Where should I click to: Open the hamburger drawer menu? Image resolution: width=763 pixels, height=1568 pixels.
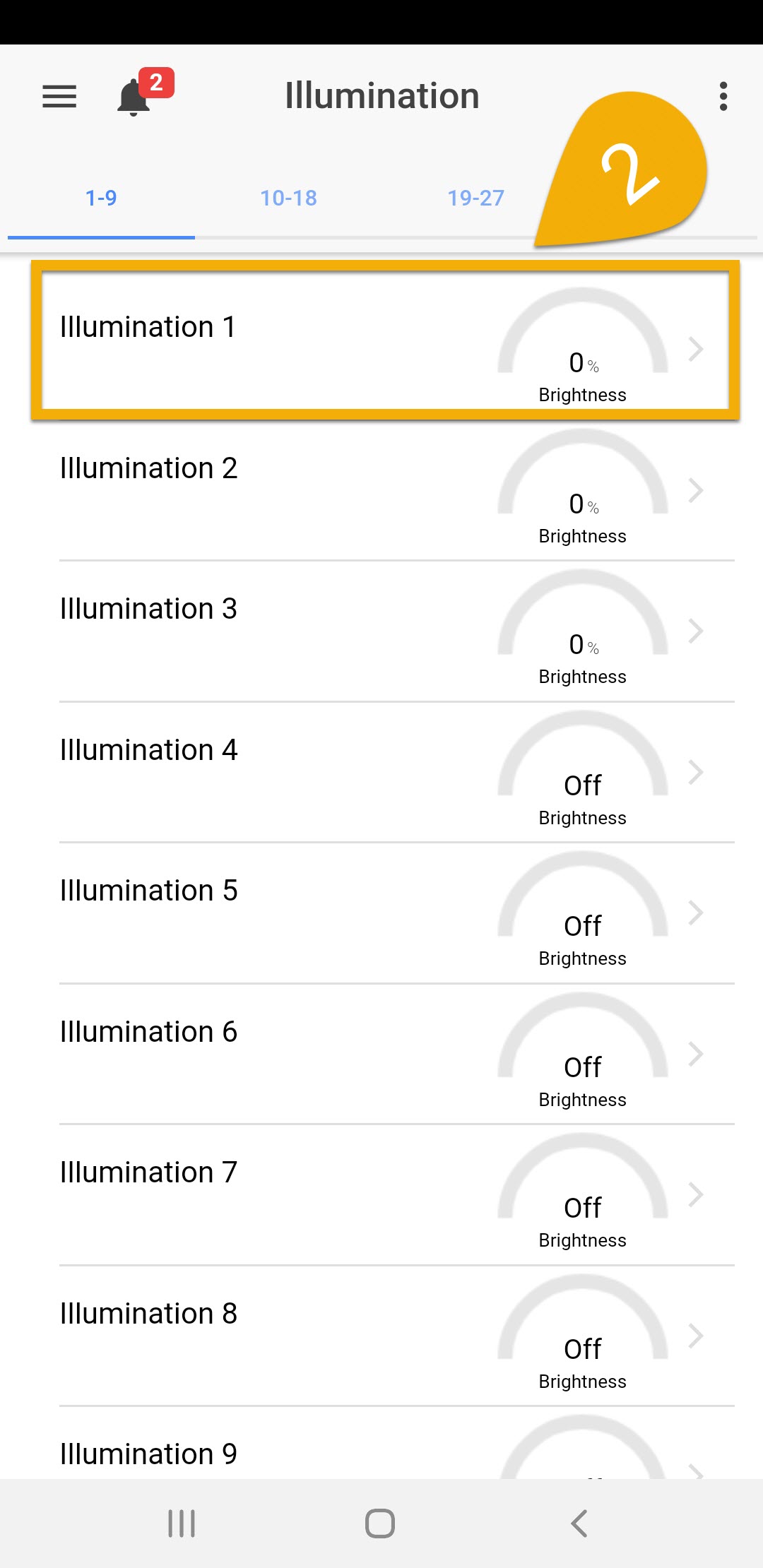[59, 97]
